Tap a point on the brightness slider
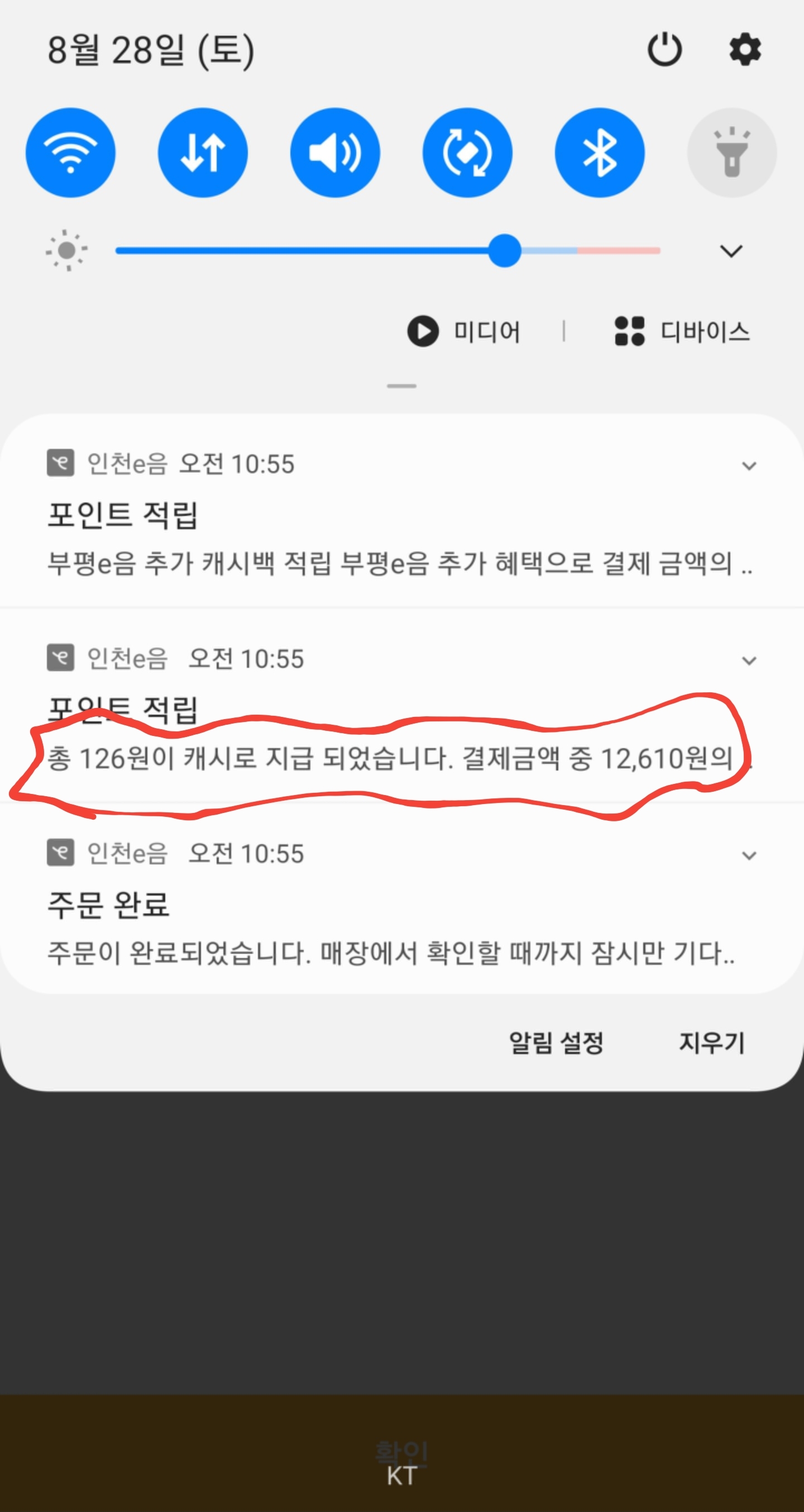804x1512 pixels. pos(352,251)
